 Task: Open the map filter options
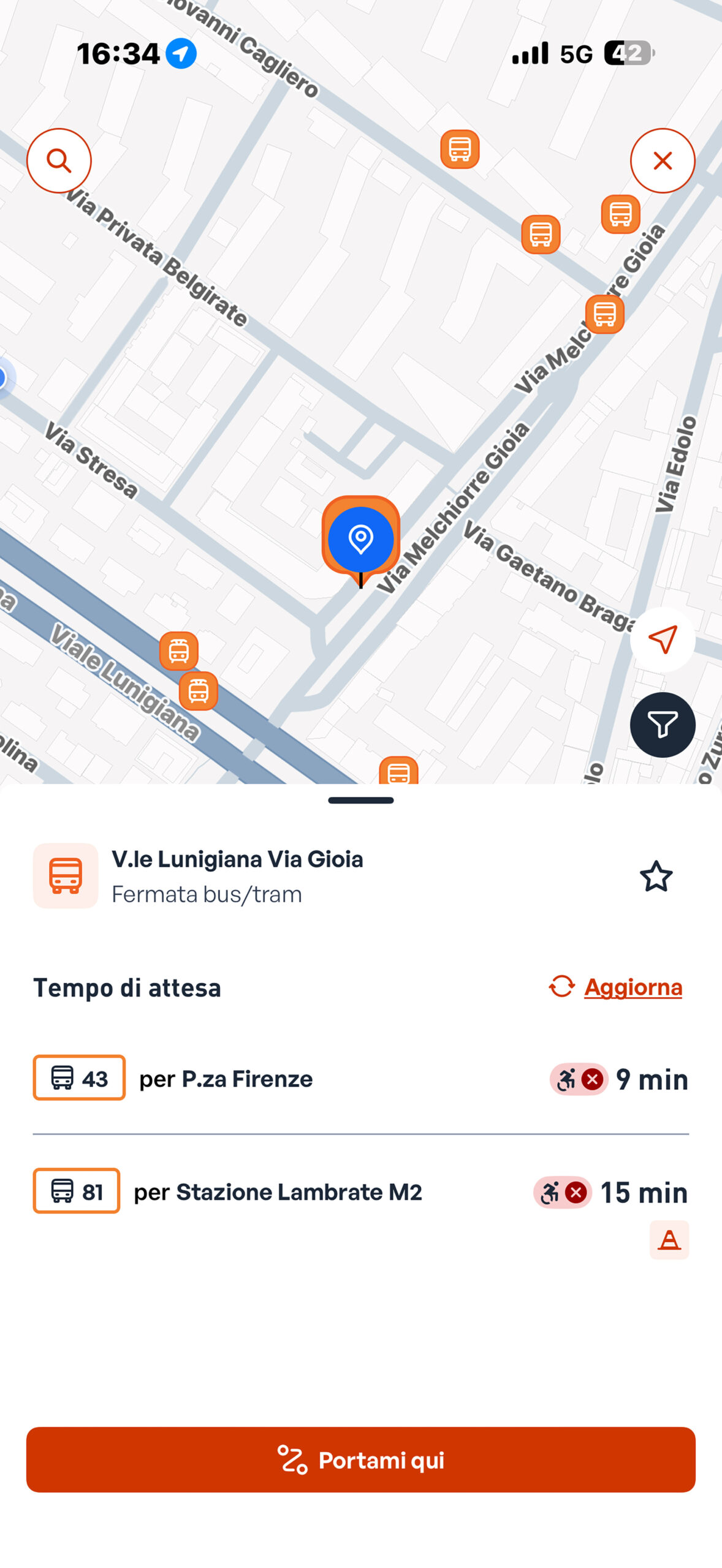663,725
